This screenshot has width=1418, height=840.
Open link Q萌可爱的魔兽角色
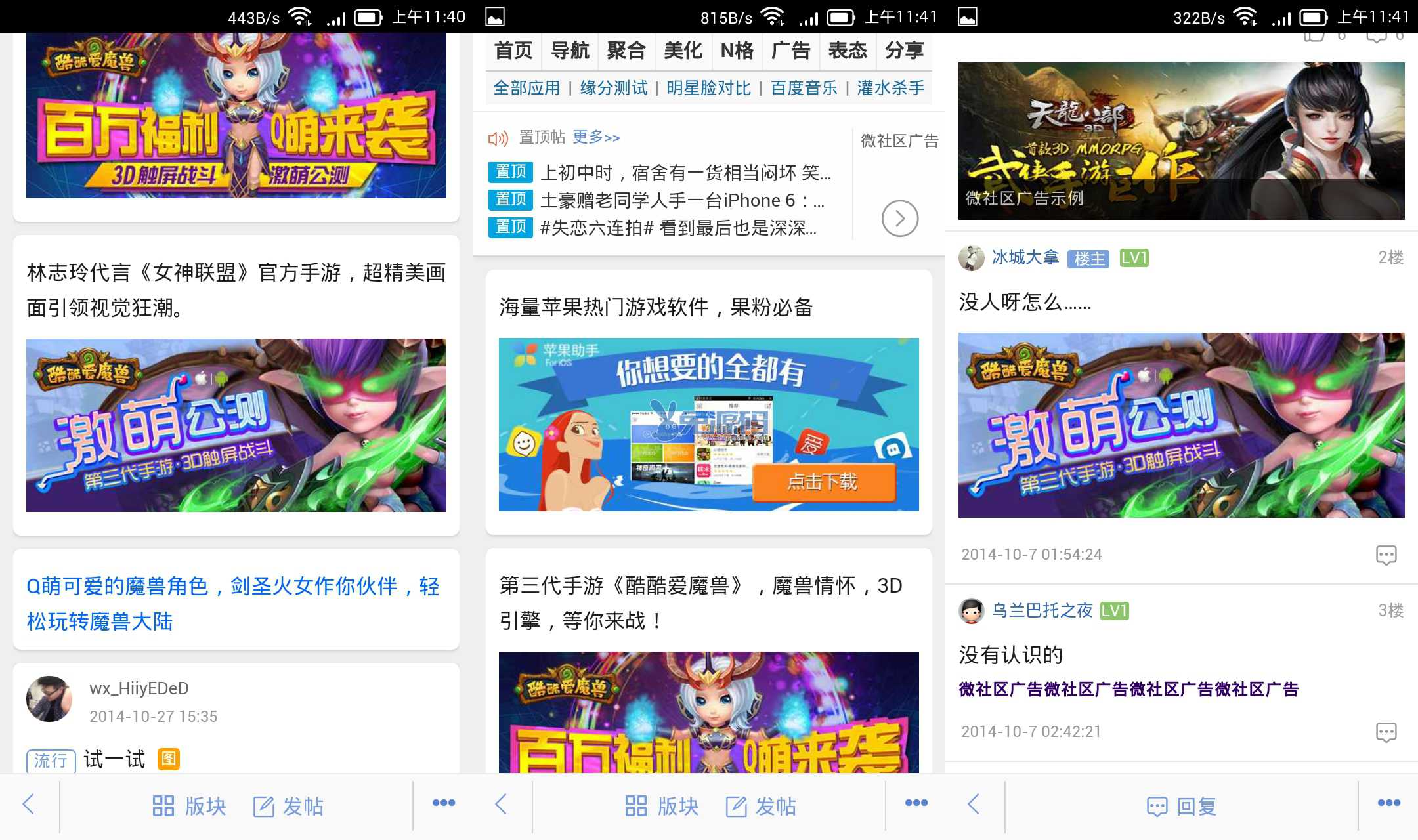(233, 603)
